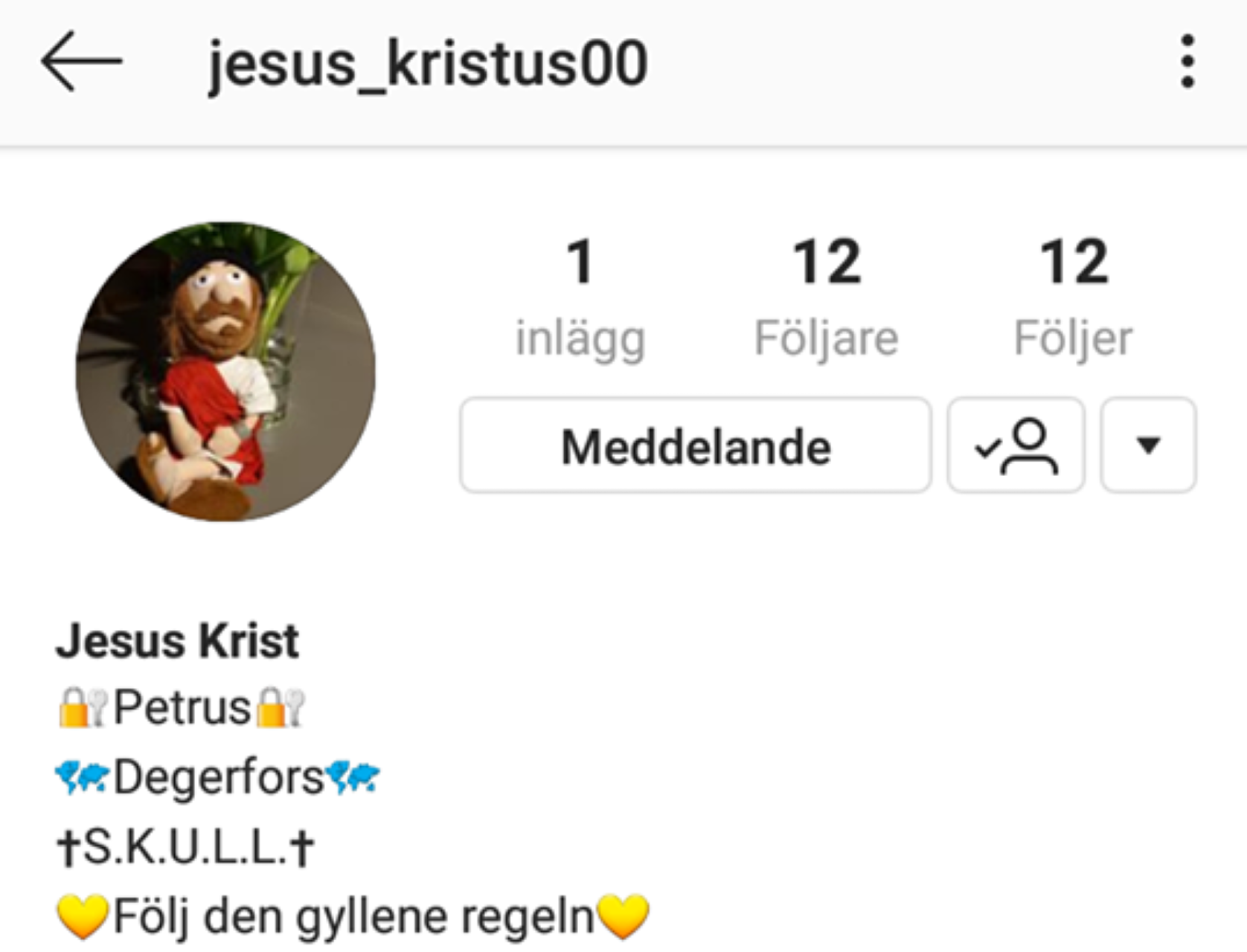Open the three-dot overflow menu
This screenshot has width=1247, height=952.
tap(1187, 62)
